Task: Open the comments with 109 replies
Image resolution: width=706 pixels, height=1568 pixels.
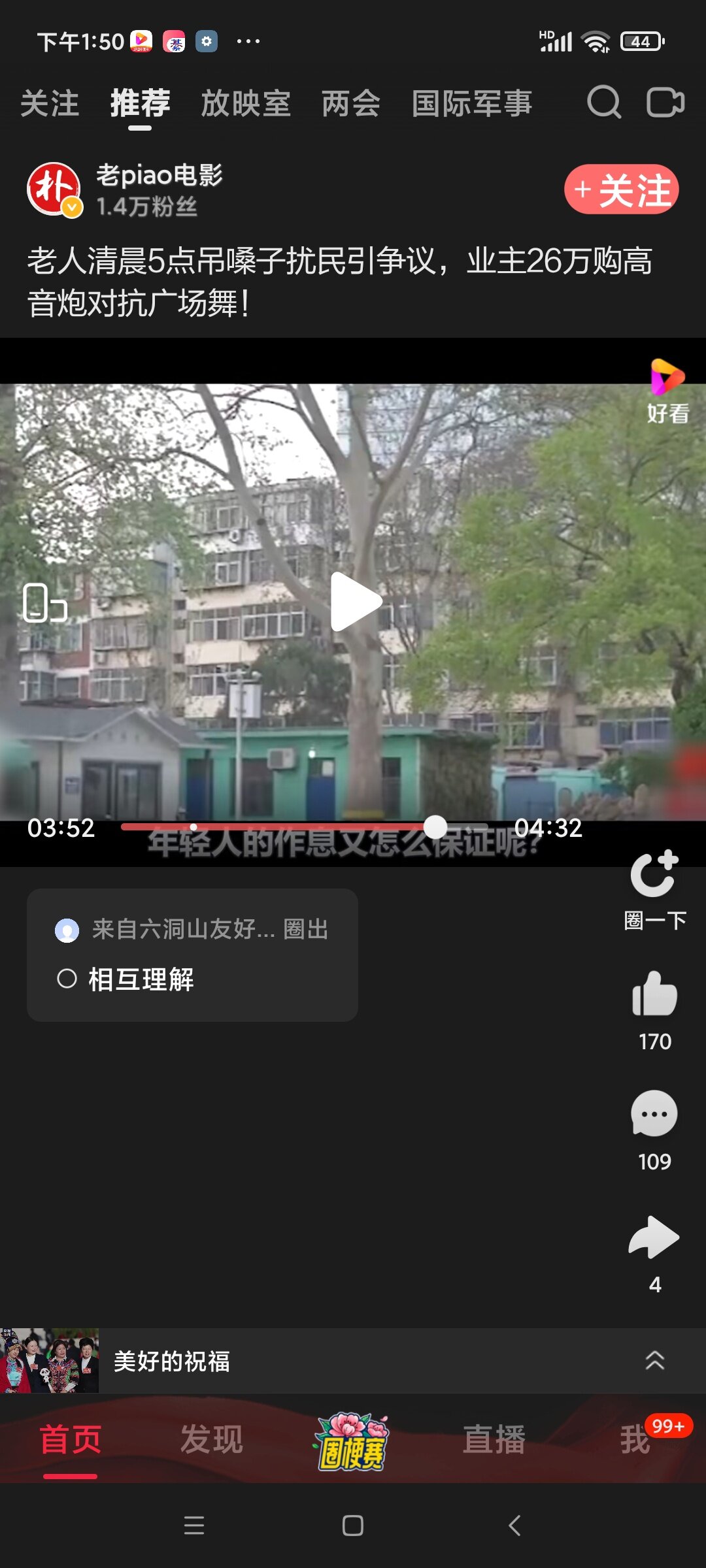Action: click(654, 1115)
